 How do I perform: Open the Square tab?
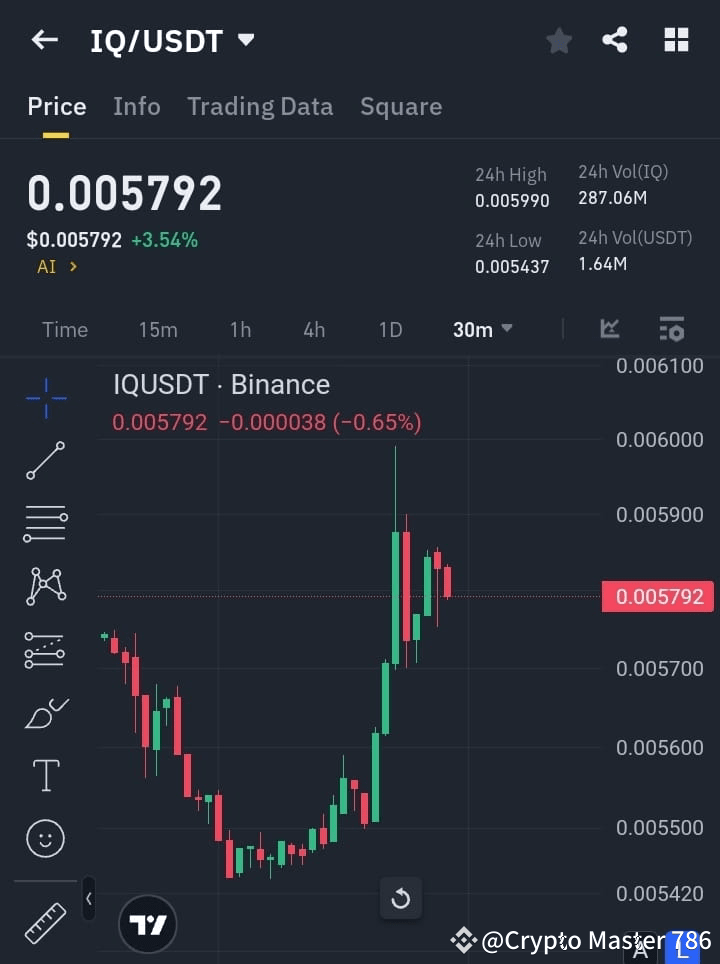pyautogui.click(x=401, y=106)
